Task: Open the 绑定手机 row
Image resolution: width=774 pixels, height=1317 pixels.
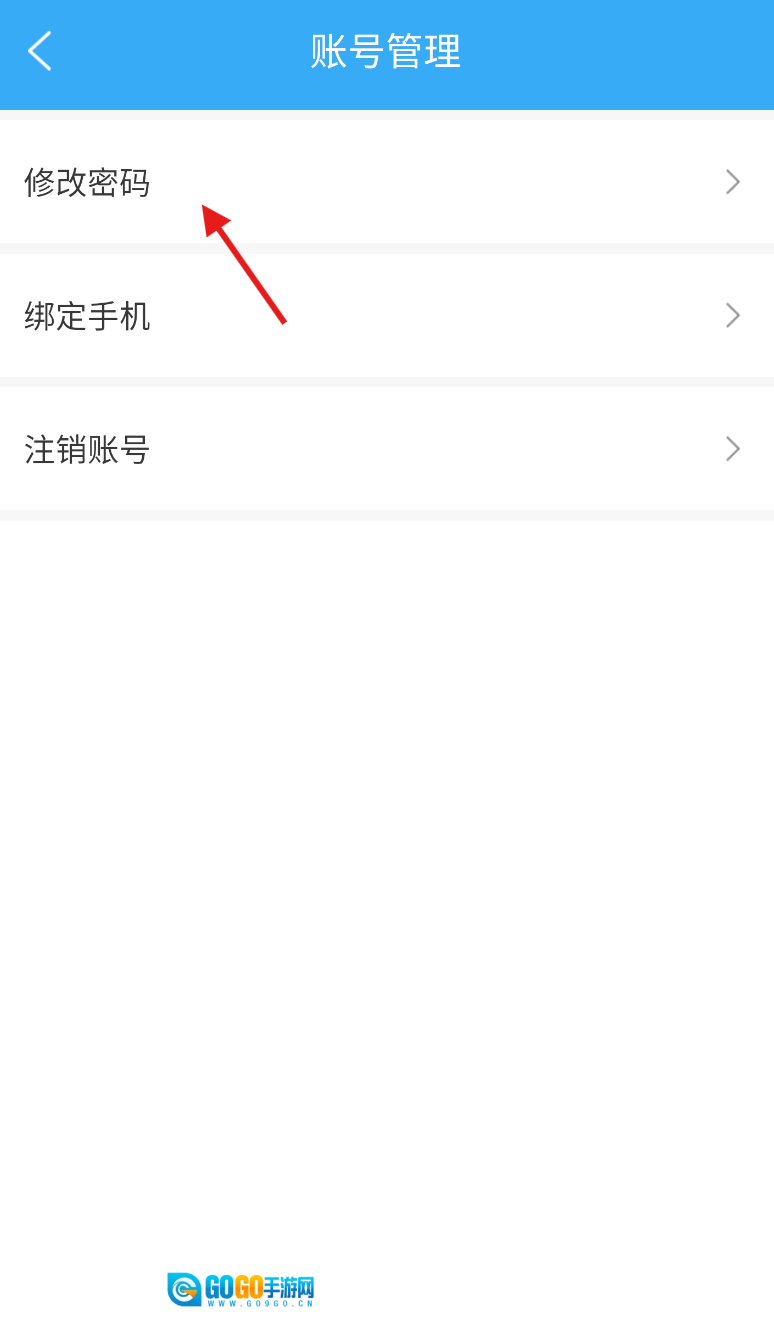Action: 386,316
